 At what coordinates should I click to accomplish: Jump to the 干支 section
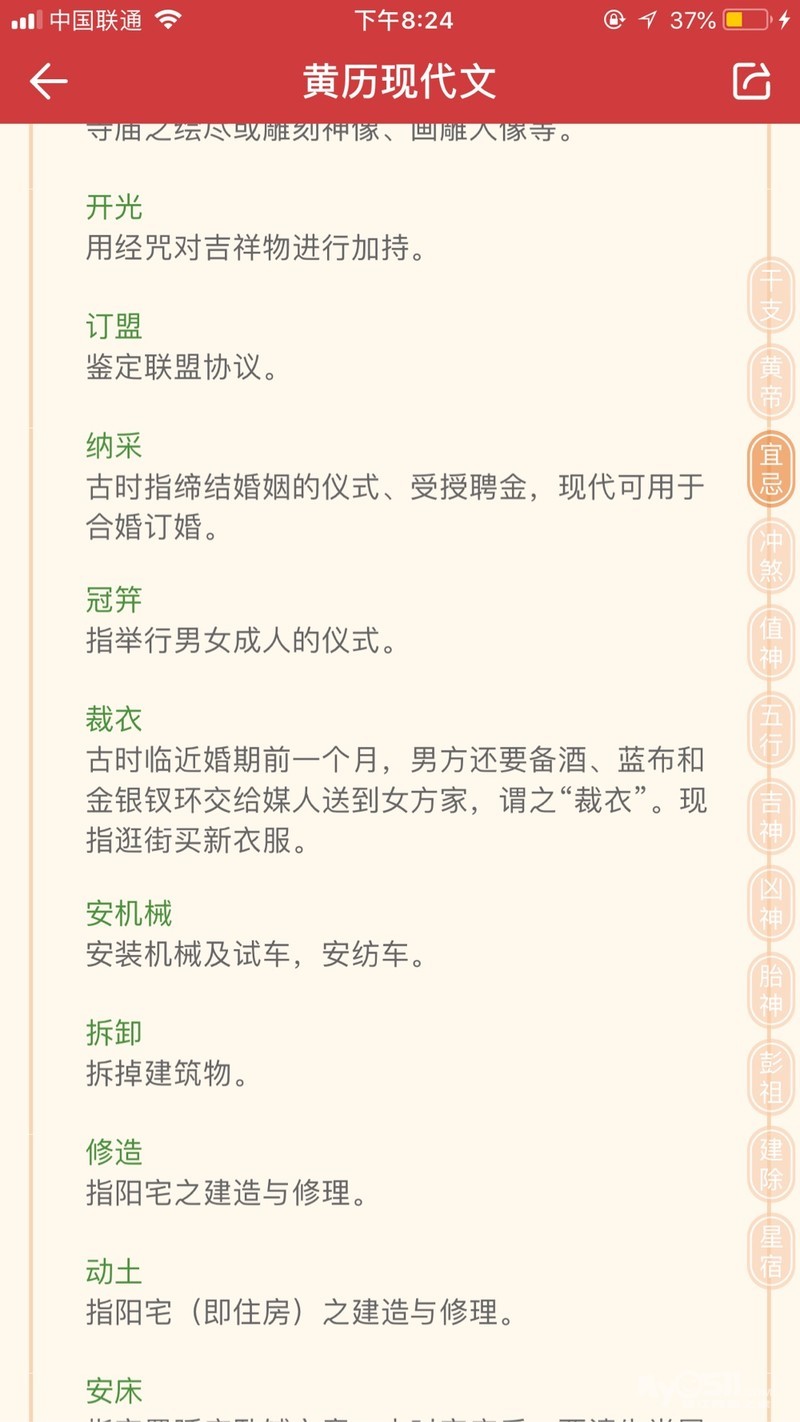771,295
